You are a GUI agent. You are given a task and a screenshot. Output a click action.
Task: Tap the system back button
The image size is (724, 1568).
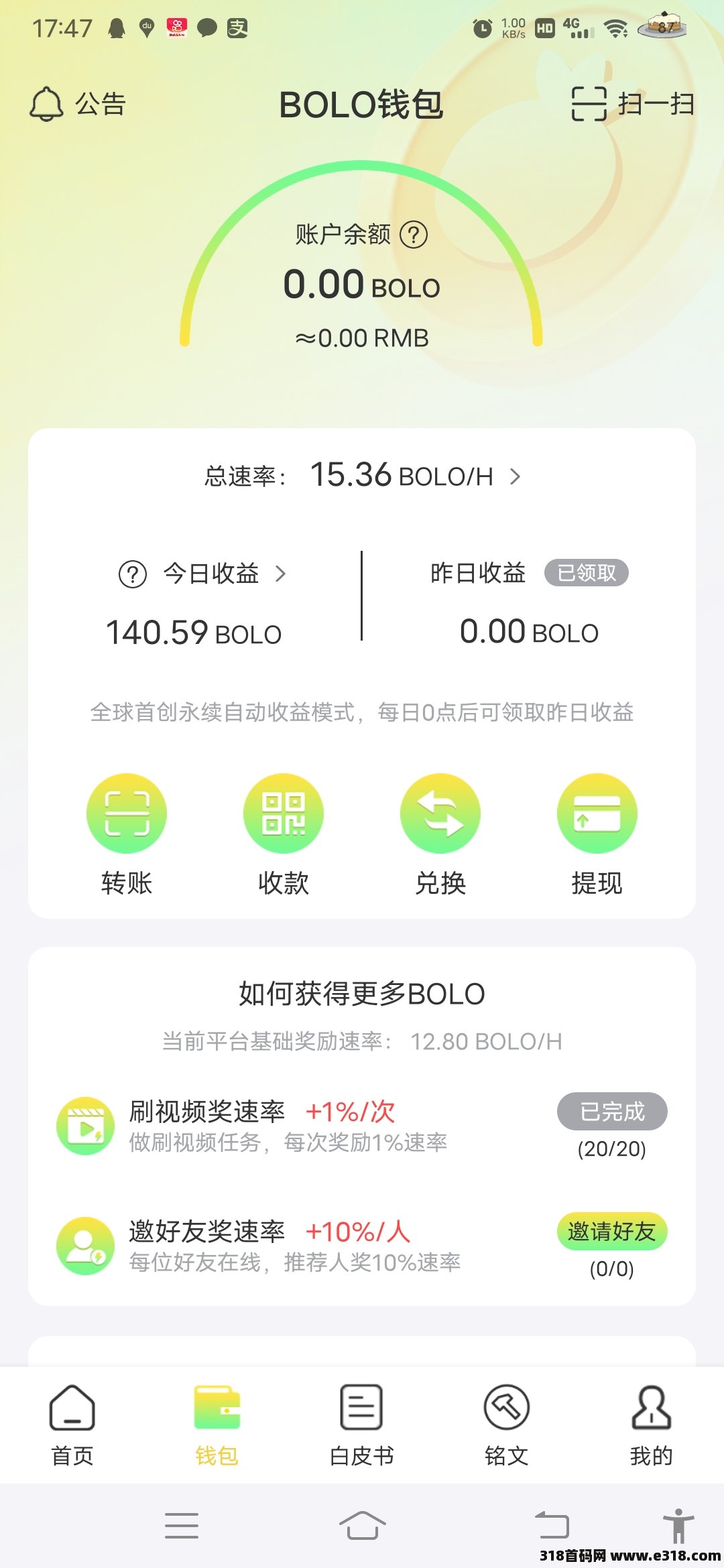pyautogui.click(x=552, y=1525)
